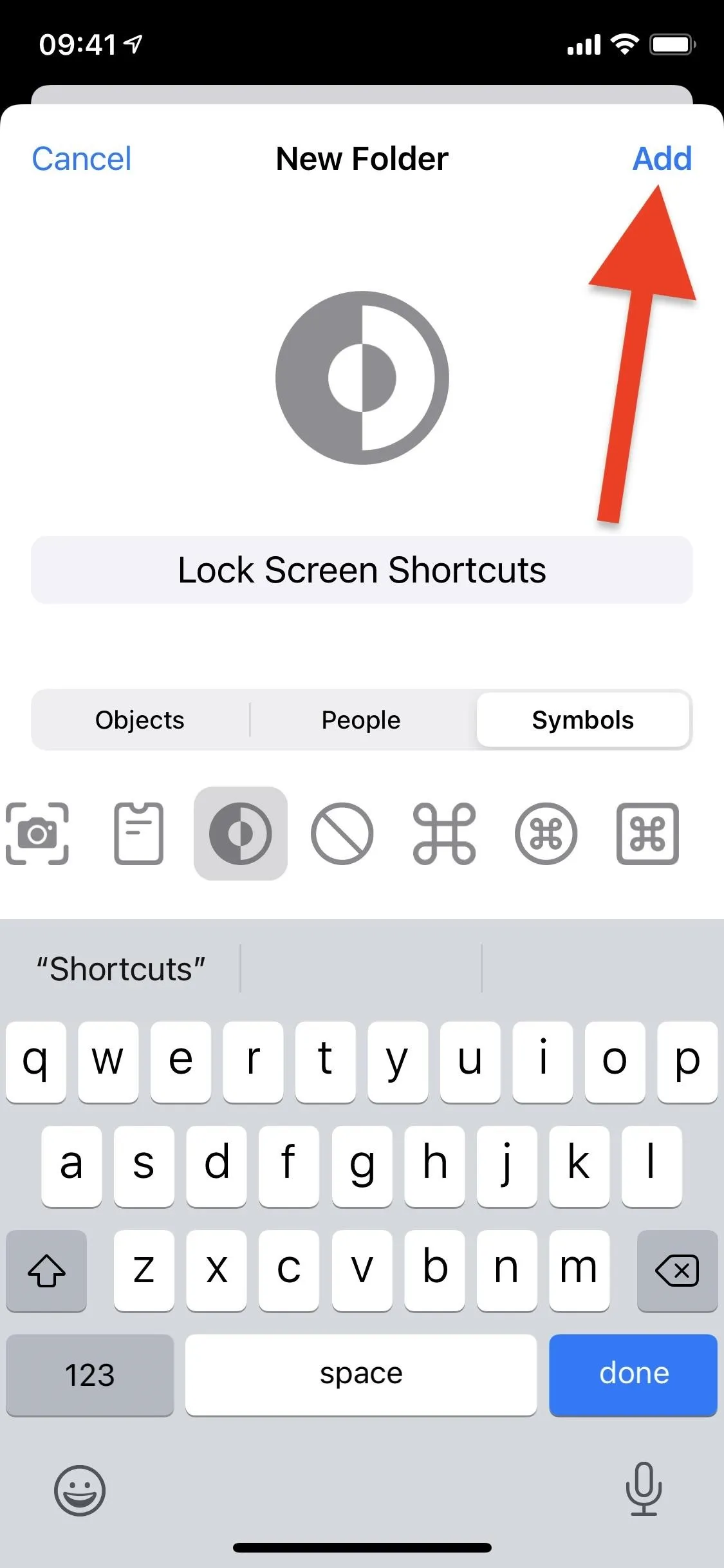This screenshot has height=1568, width=724.
Task: Pick the half-filled circle icon
Action: pyautogui.click(x=241, y=834)
